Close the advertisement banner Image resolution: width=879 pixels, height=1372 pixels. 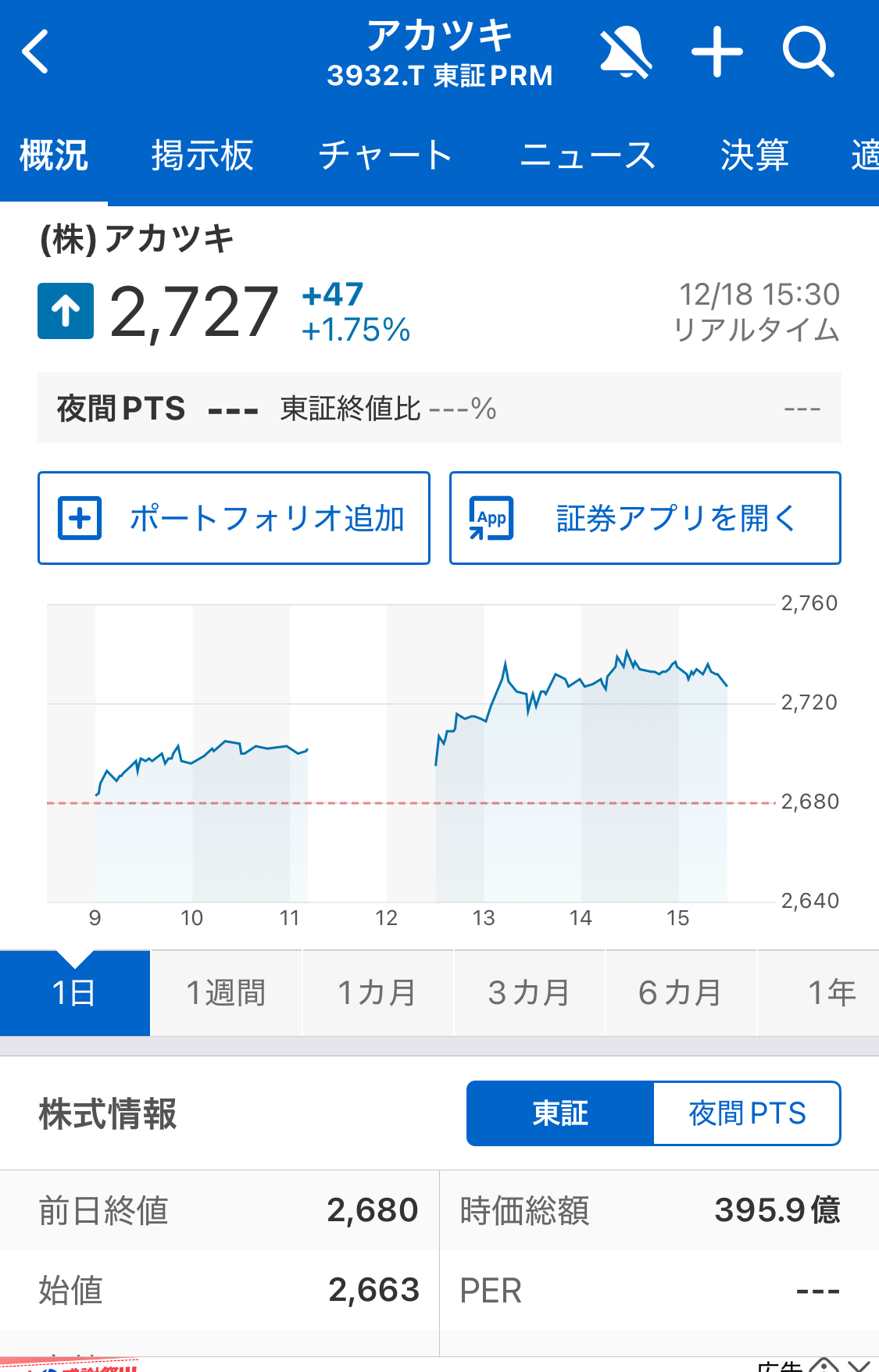(859, 1365)
